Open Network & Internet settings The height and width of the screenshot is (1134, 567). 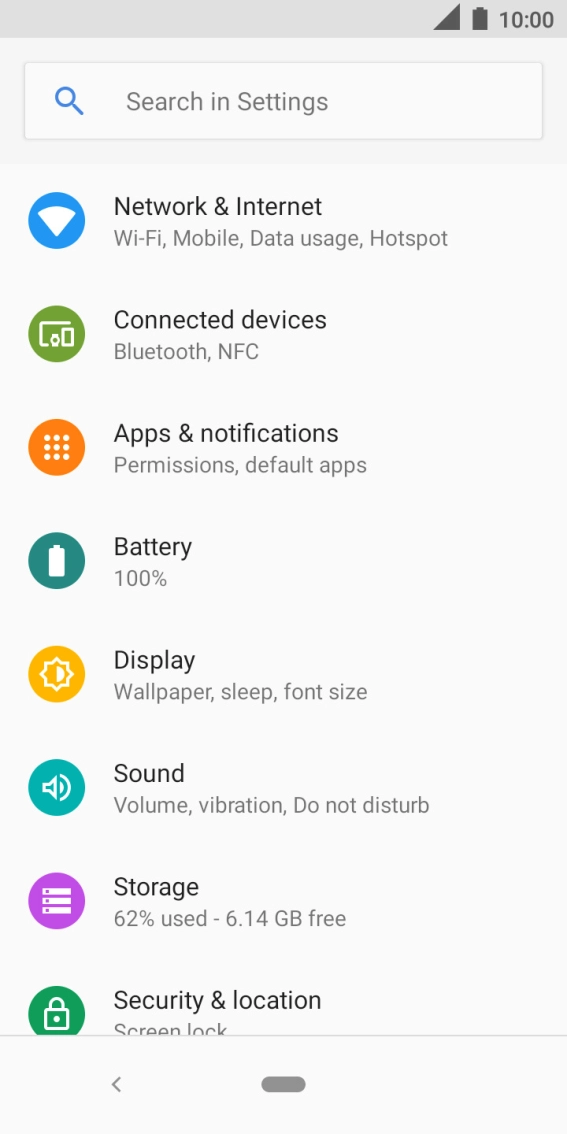(x=284, y=221)
